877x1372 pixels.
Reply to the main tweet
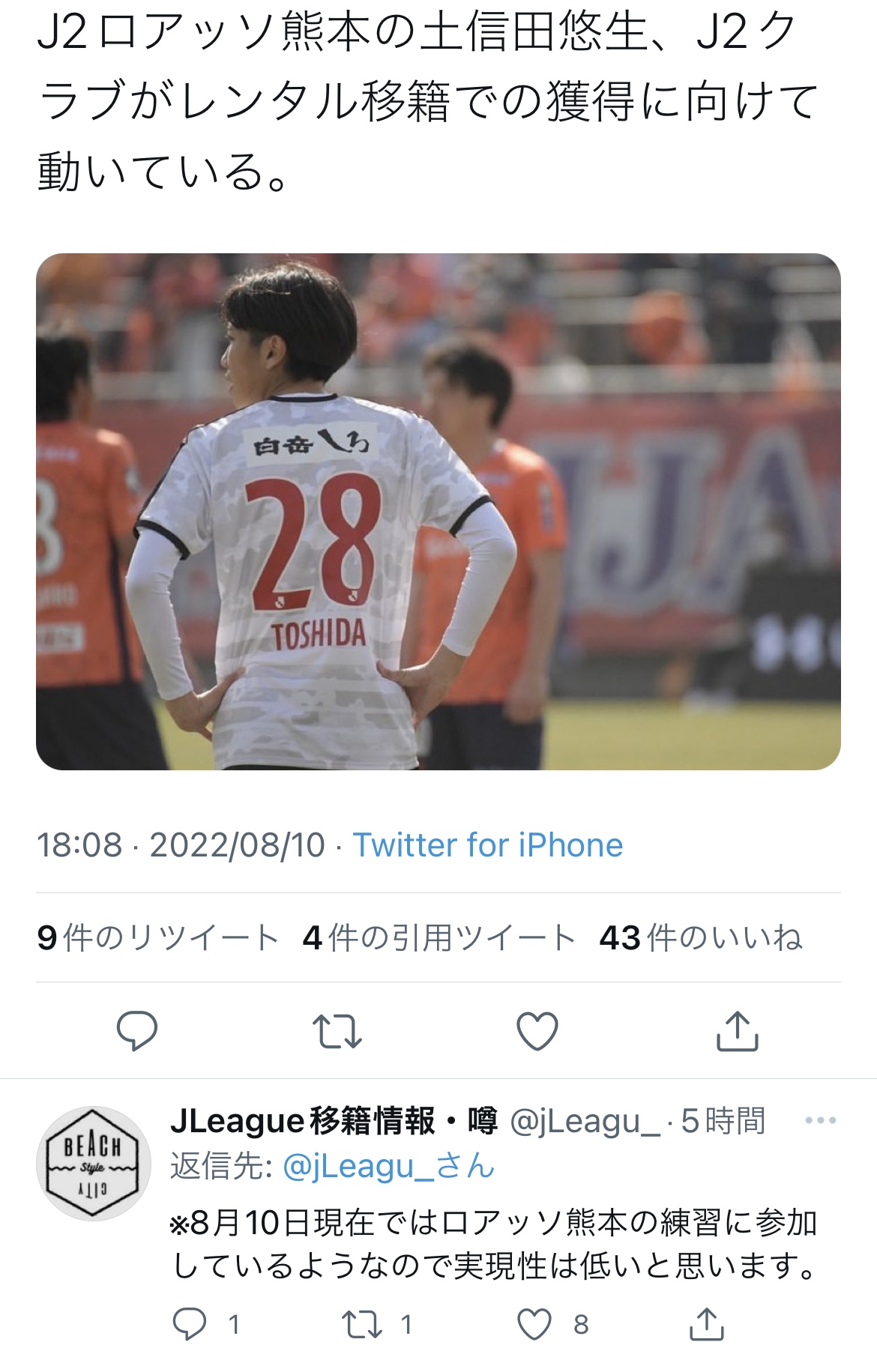click(137, 1031)
